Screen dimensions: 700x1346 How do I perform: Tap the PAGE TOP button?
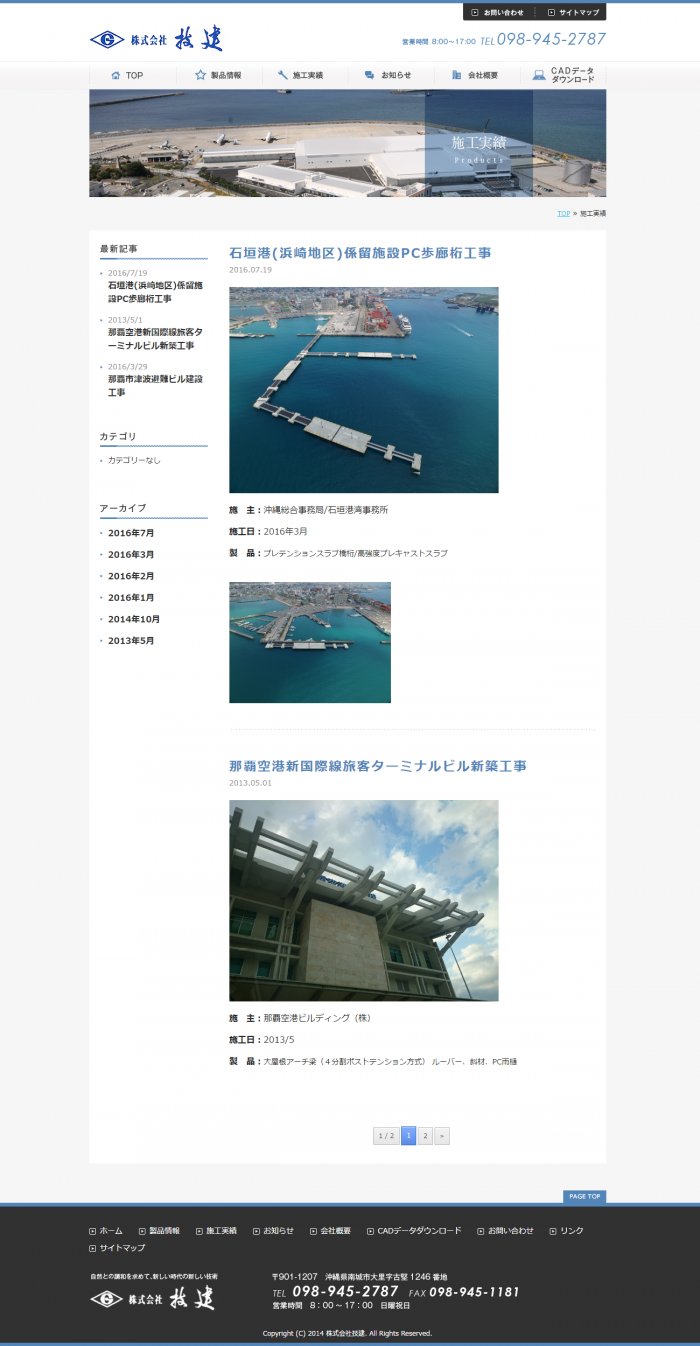[584, 1196]
